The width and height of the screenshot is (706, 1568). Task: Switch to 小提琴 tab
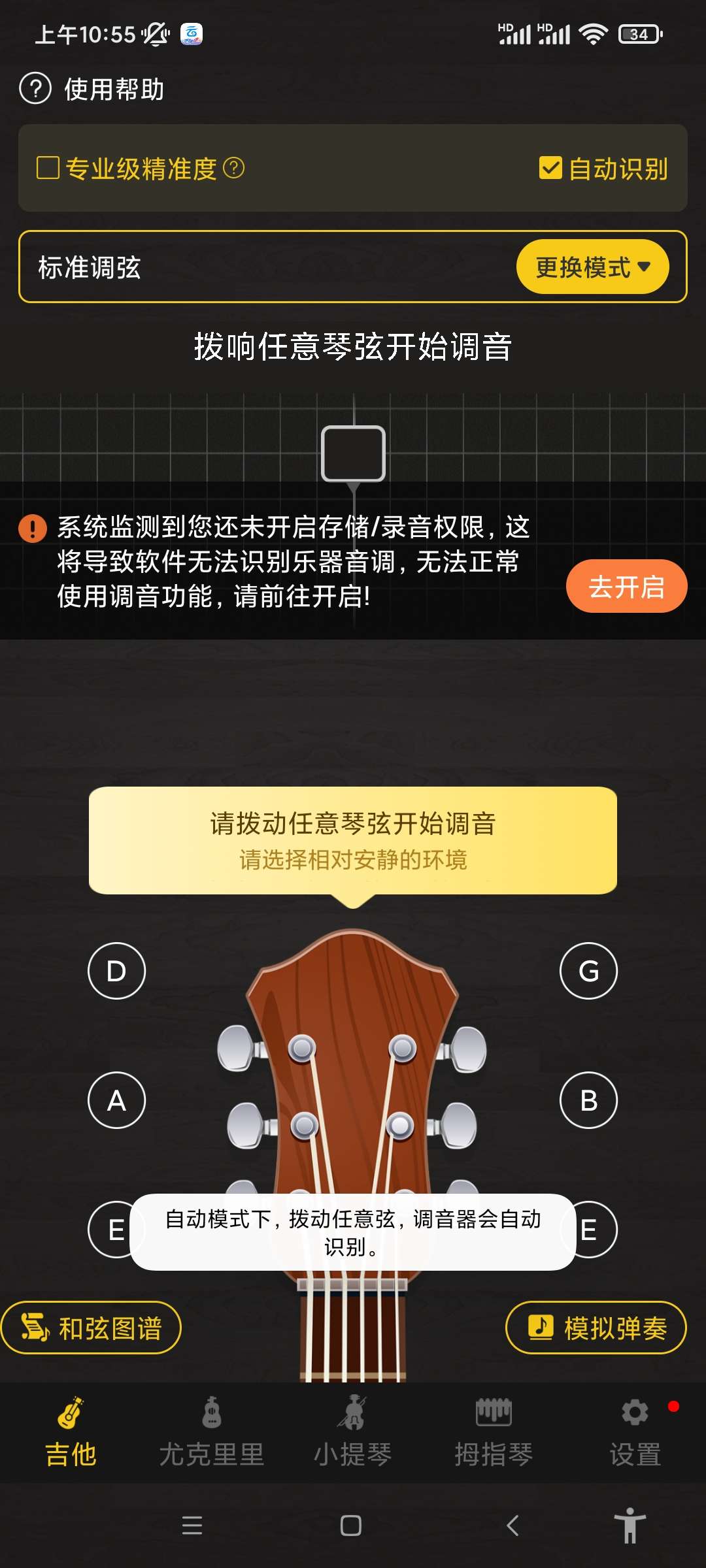click(353, 1432)
